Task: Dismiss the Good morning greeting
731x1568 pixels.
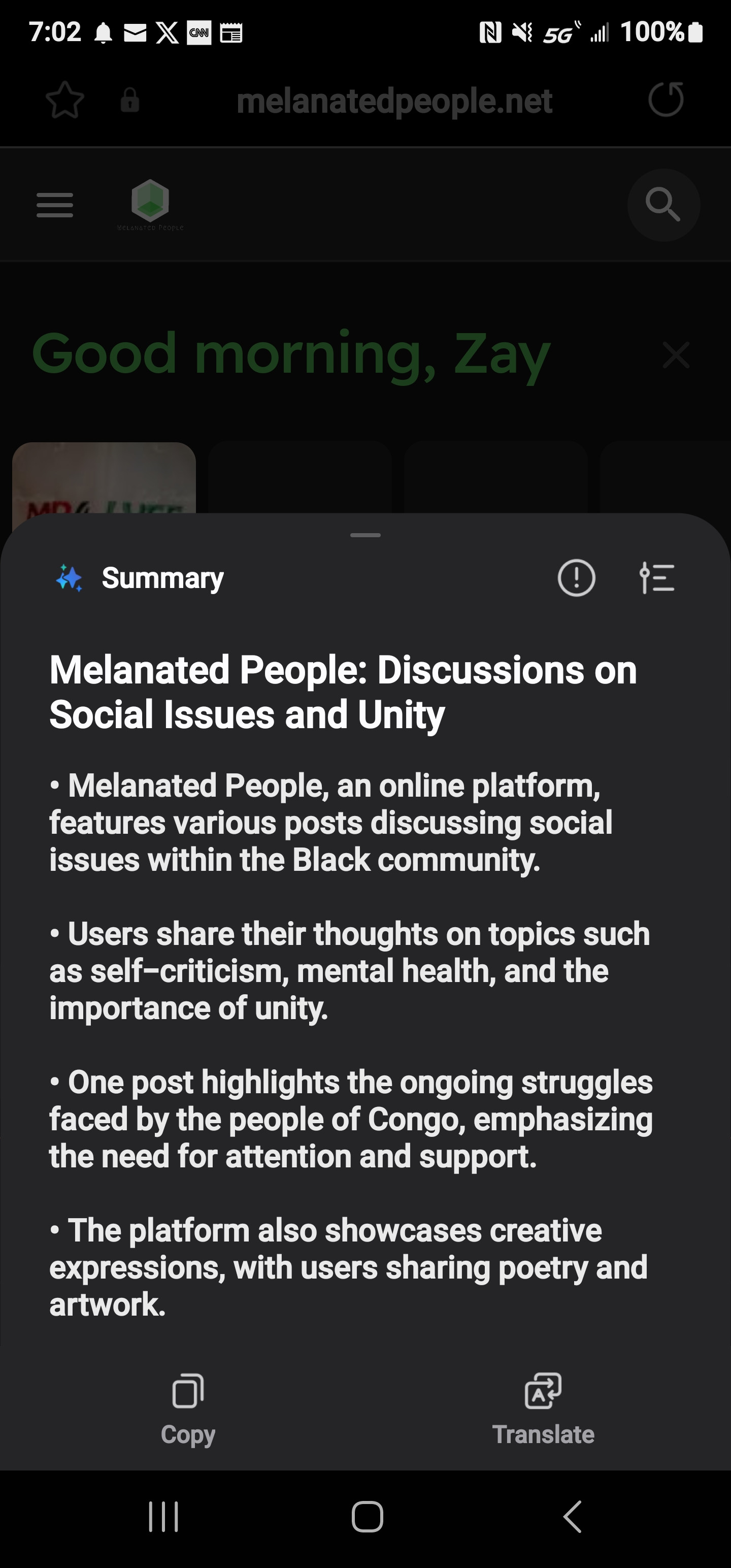Action: pyautogui.click(x=676, y=355)
